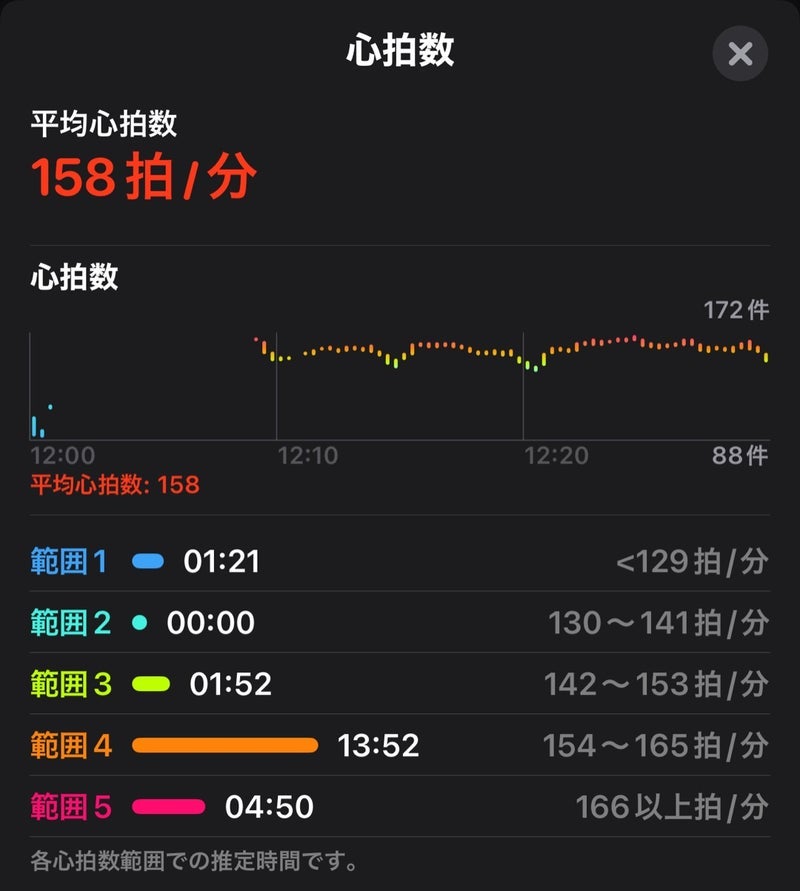Close the 心拍数 heart rate sheet
This screenshot has height=891, width=800.
[740, 54]
